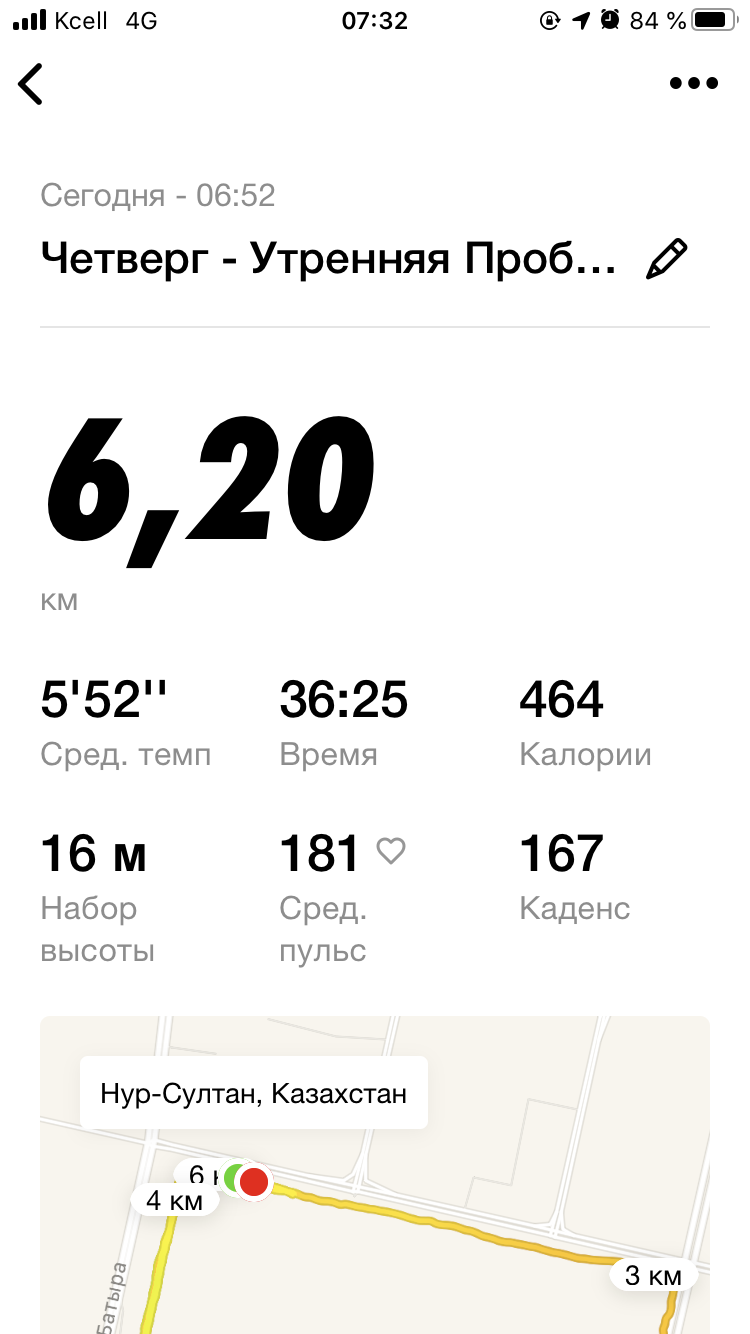This screenshot has width=750, height=1334.
Task: Open the three-dot overflow menu
Action: 694,84
